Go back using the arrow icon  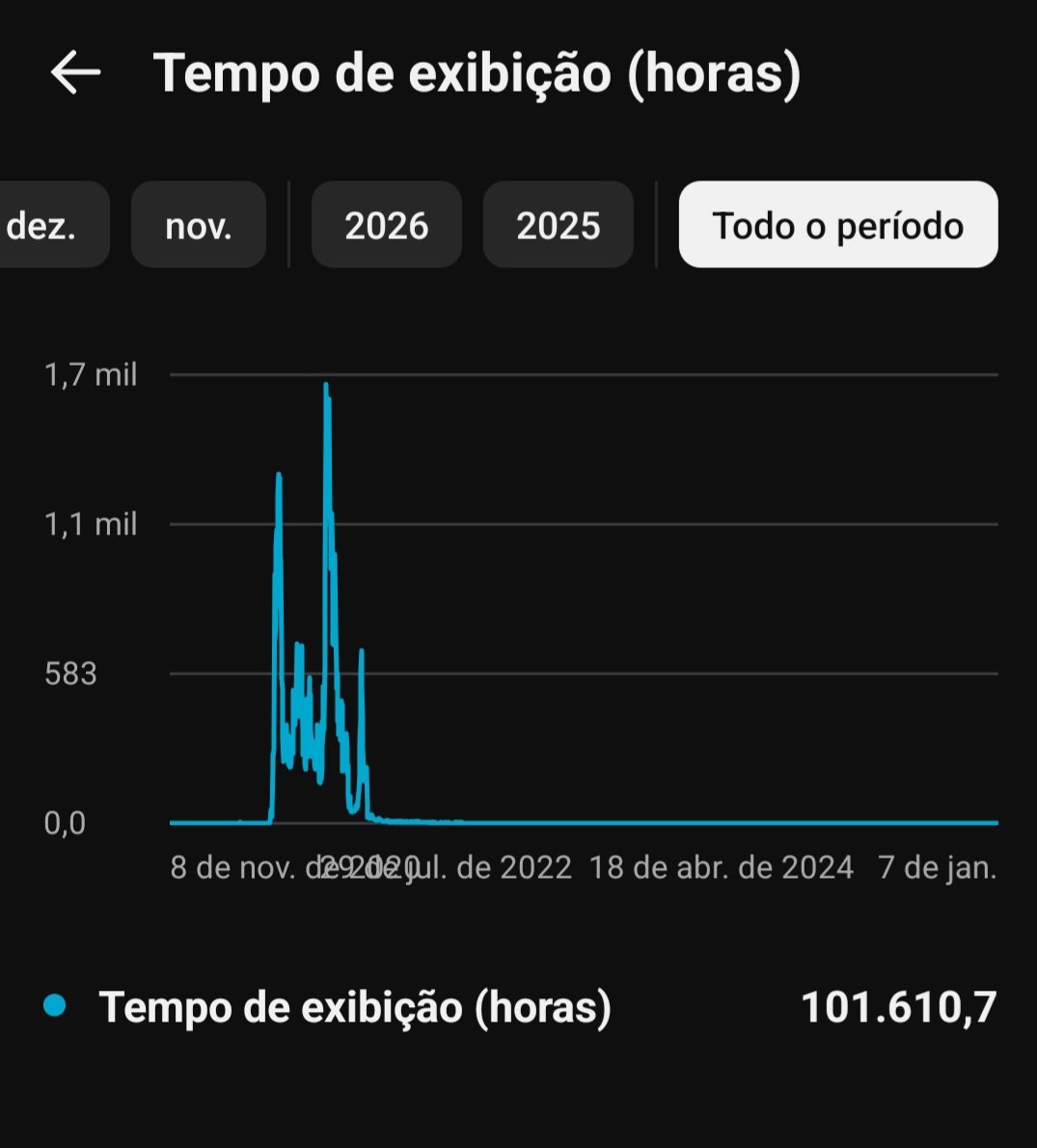pos(75,73)
